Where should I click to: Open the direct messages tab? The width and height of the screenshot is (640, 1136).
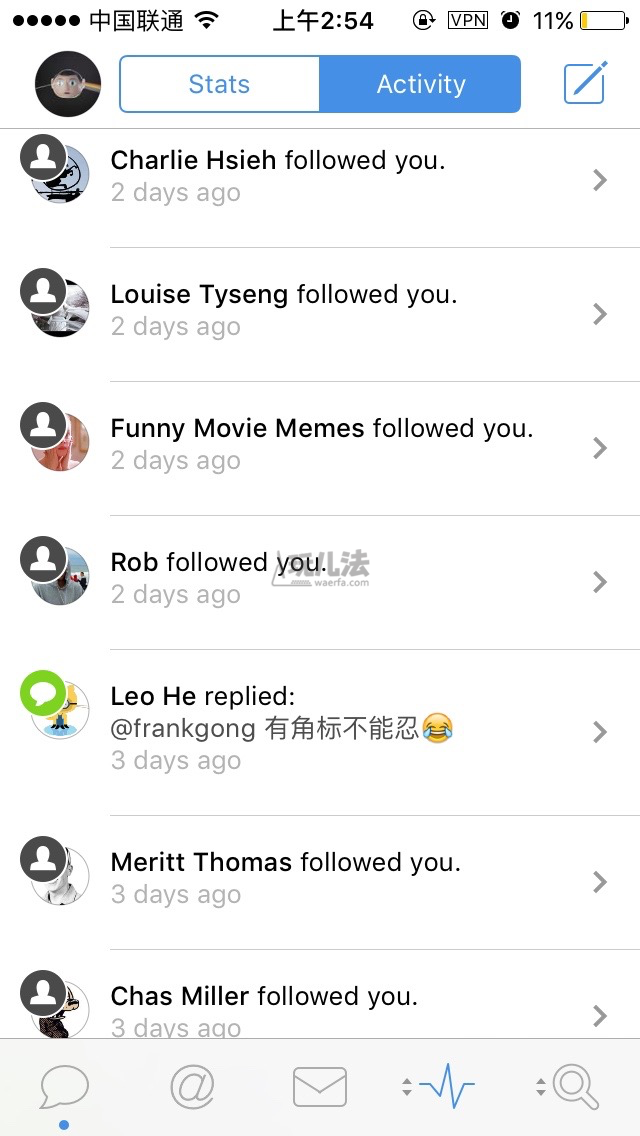click(320, 1087)
